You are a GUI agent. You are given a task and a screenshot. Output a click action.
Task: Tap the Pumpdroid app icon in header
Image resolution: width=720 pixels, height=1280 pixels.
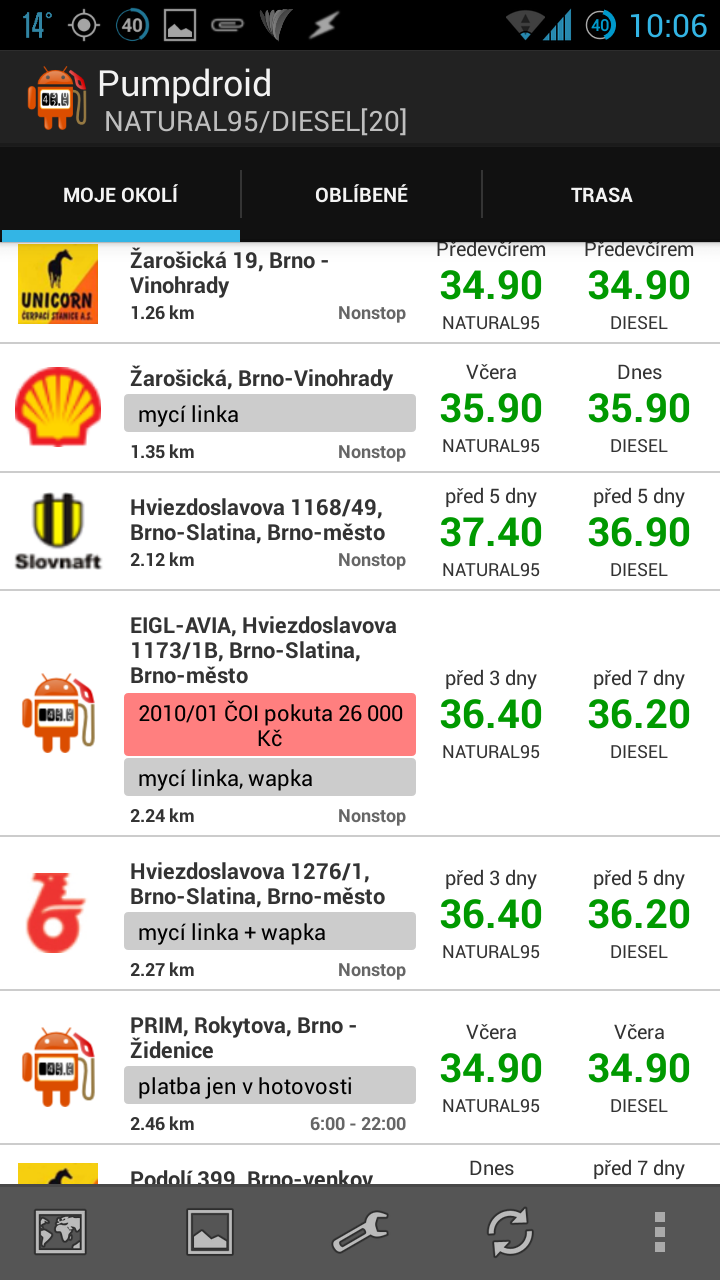[x=58, y=98]
